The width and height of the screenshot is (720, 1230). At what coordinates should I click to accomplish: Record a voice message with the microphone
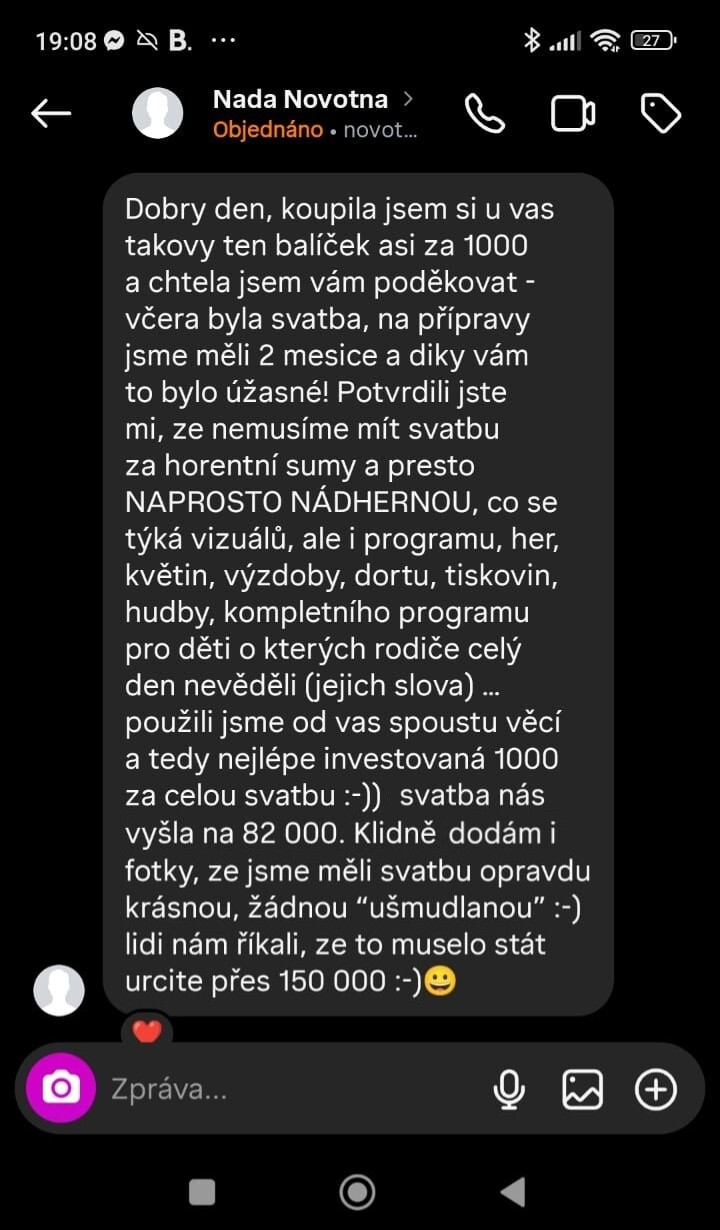coord(510,1089)
